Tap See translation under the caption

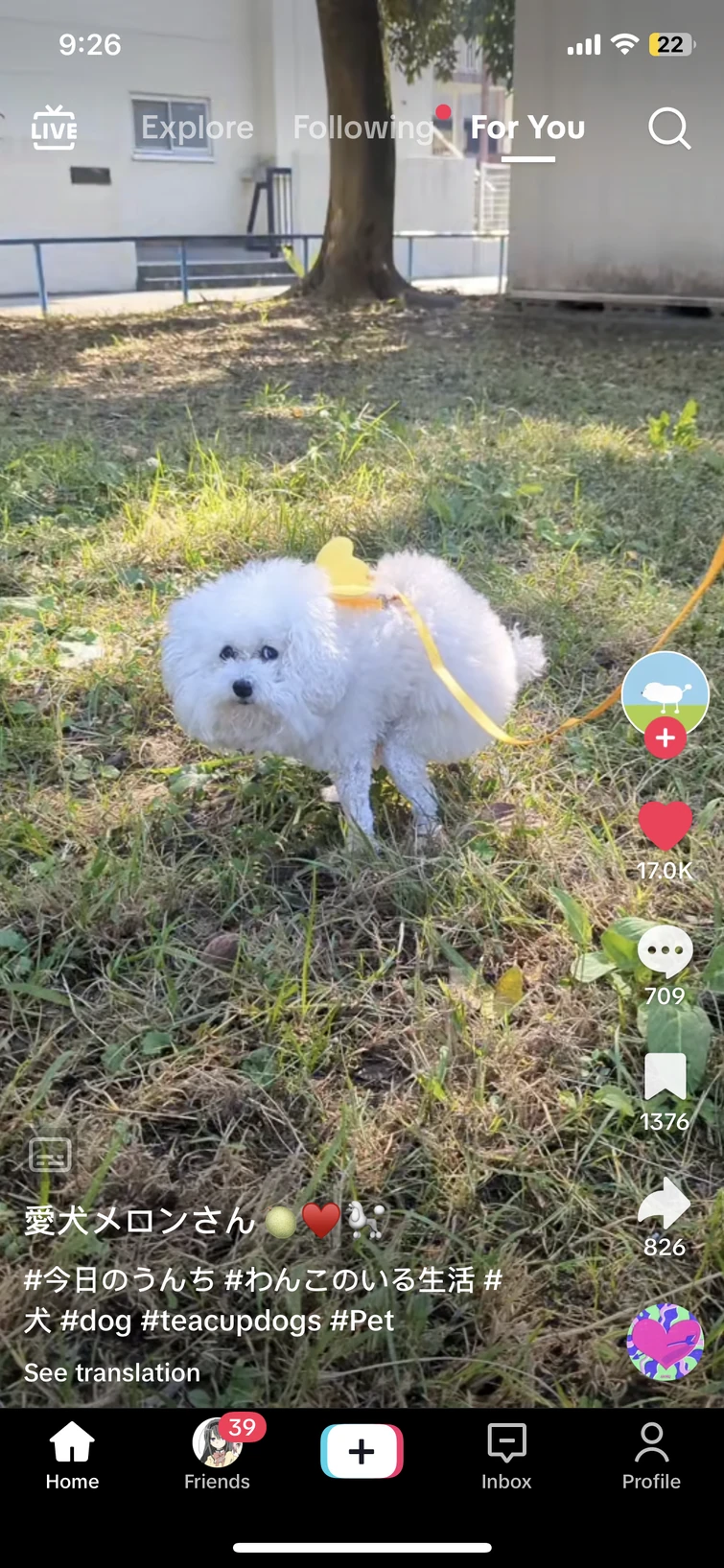[112, 1372]
